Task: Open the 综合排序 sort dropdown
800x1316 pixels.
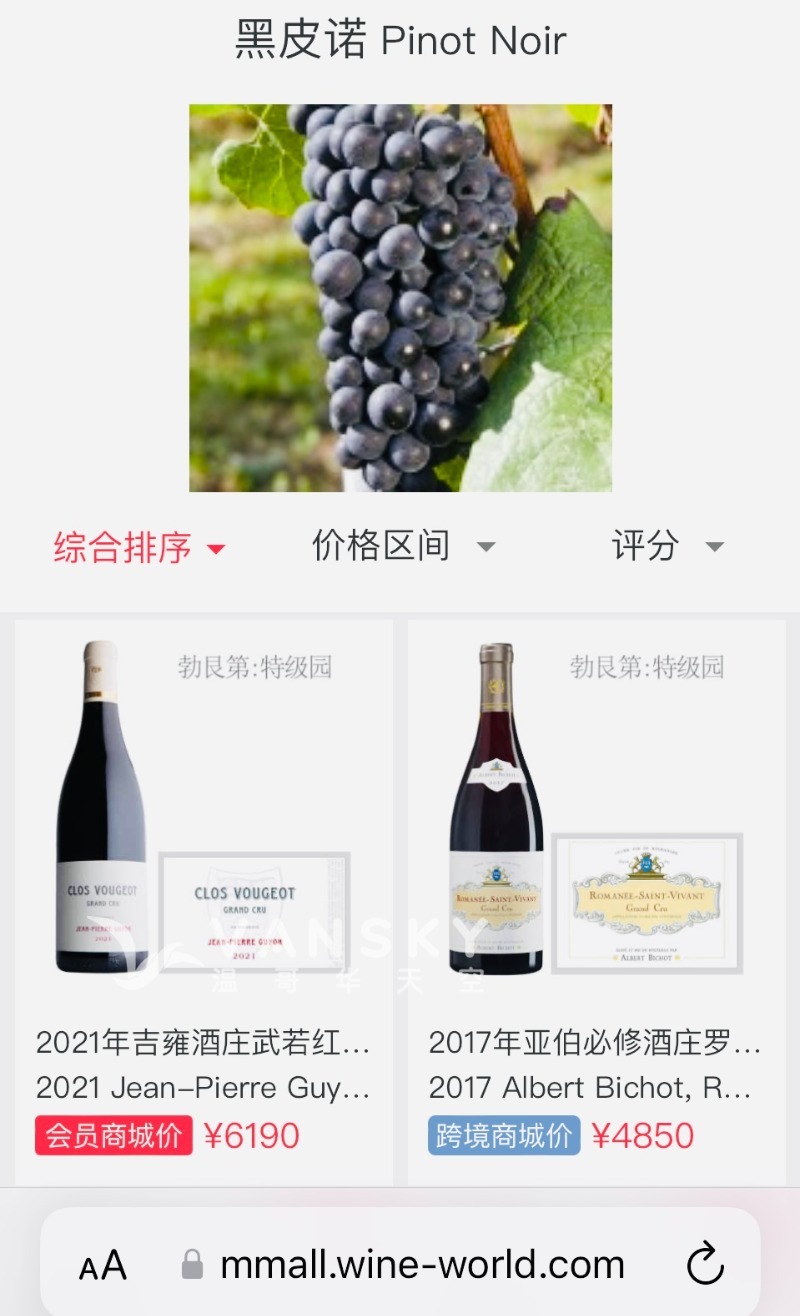Action: (x=139, y=548)
